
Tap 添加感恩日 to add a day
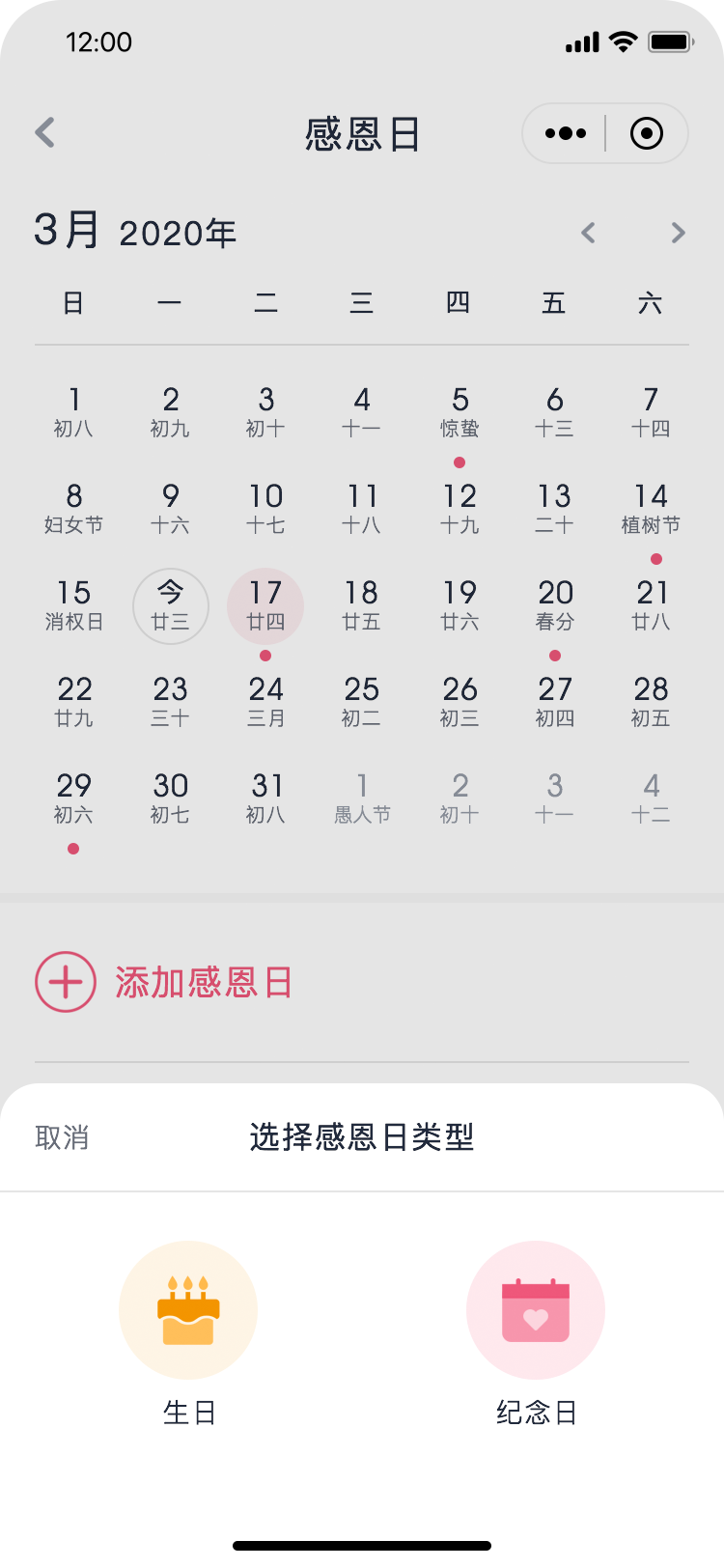pos(164,982)
